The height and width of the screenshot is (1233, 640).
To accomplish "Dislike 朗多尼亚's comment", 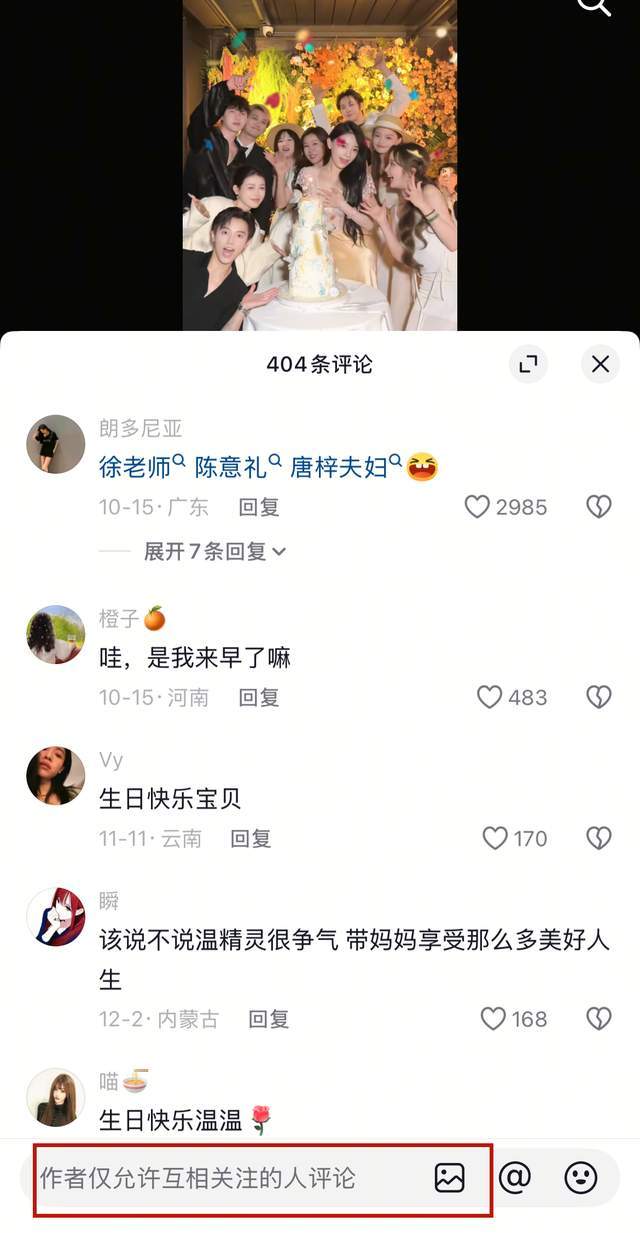I will tap(598, 507).
